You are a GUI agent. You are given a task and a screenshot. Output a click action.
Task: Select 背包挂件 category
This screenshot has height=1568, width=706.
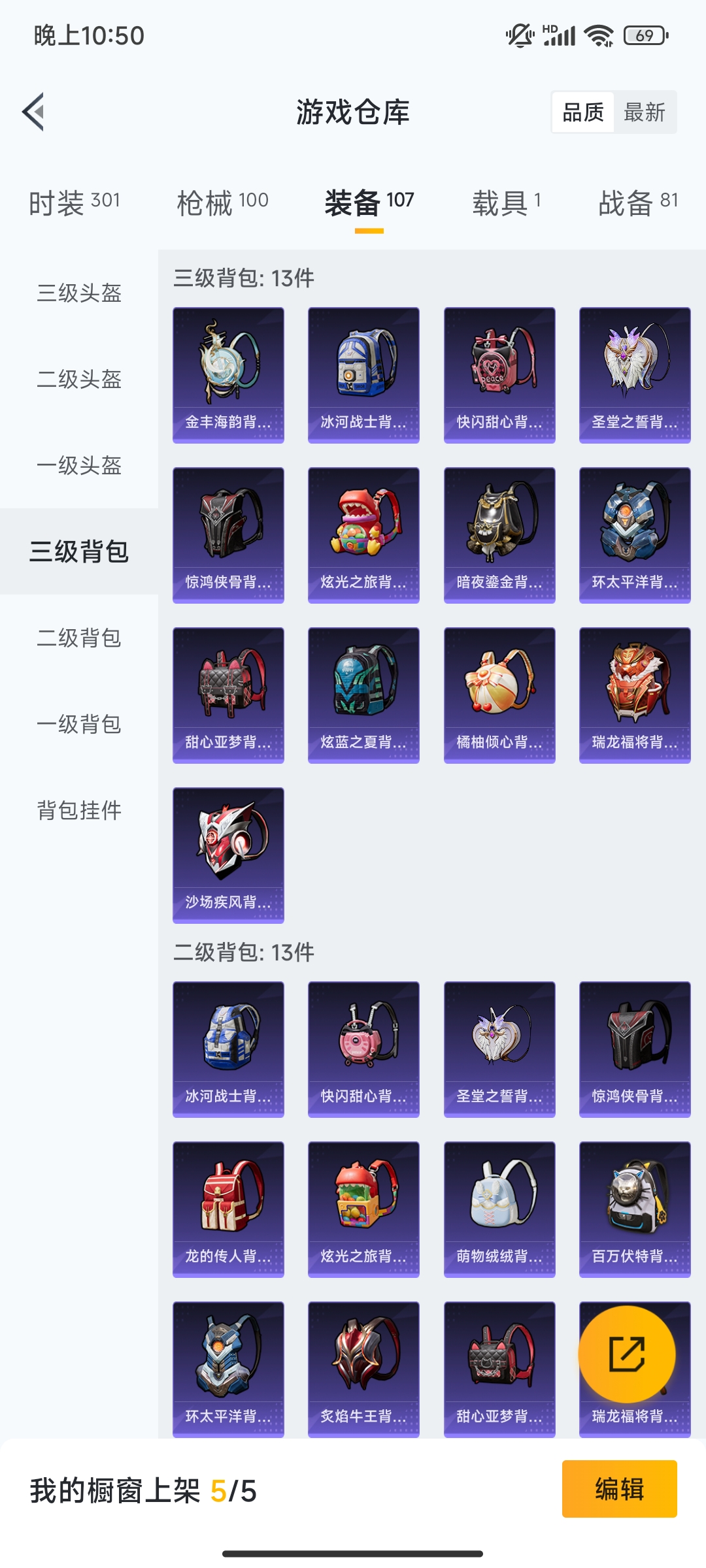[x=79, y=810]
